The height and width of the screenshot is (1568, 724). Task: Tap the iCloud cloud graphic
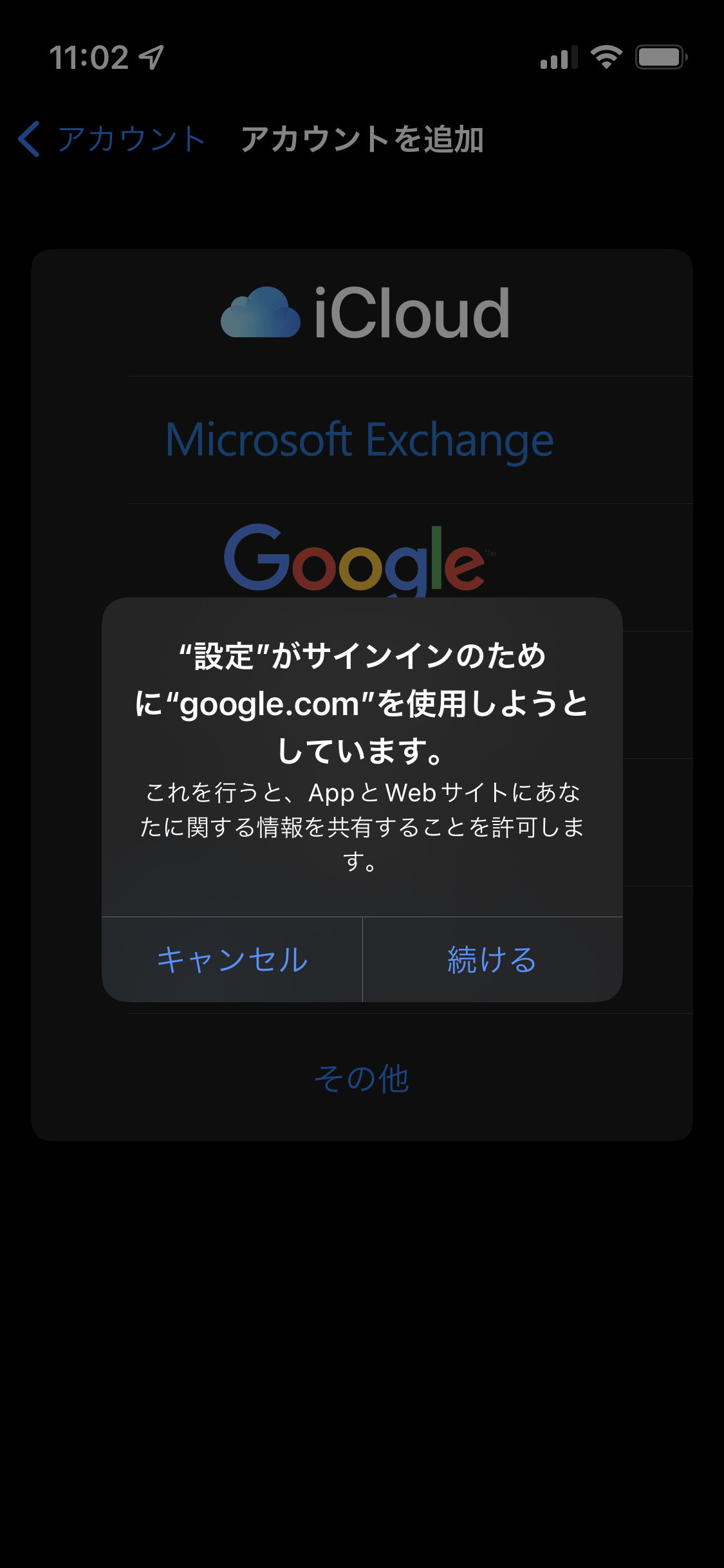click(x=260, y=313)
